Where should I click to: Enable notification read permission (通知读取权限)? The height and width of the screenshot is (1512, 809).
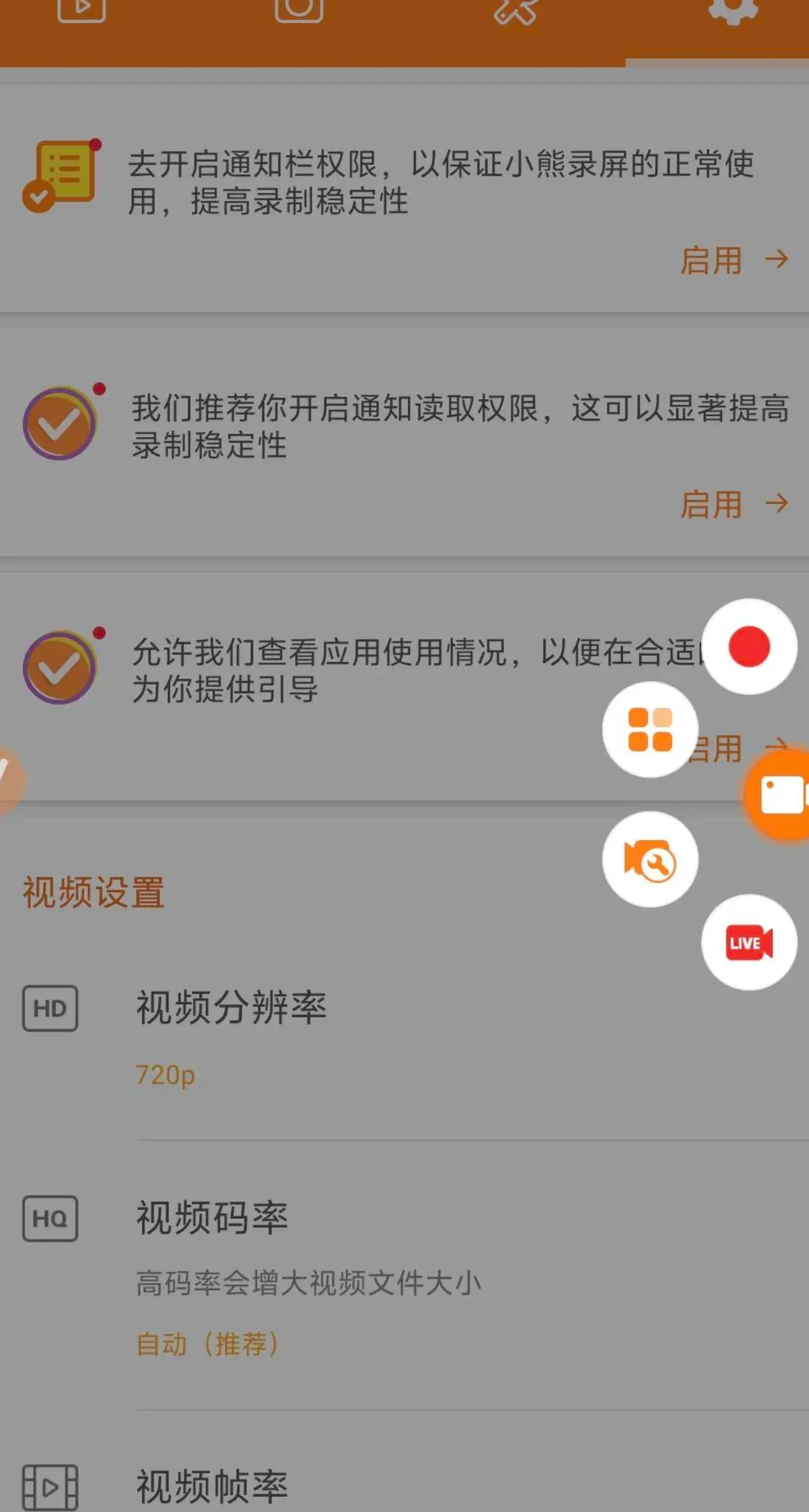tap(733, 503)
